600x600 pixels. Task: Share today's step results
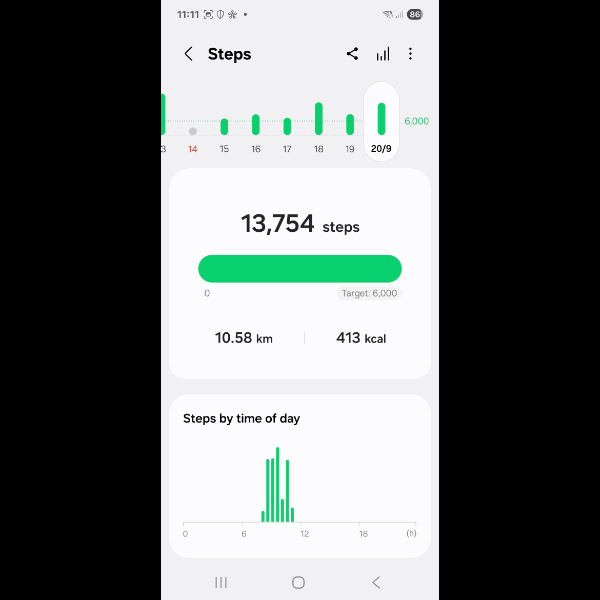[352, 54]
